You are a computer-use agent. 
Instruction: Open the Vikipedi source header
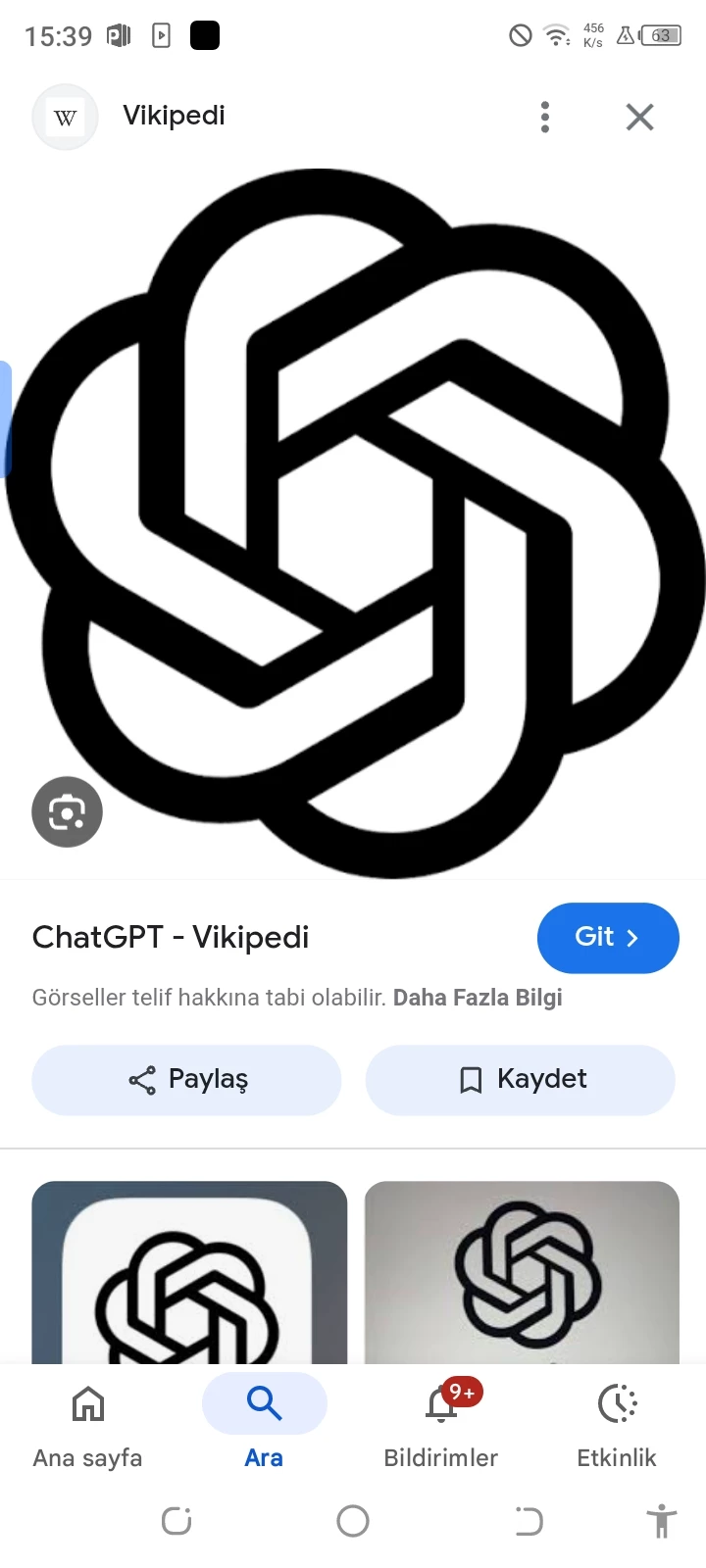173,117
